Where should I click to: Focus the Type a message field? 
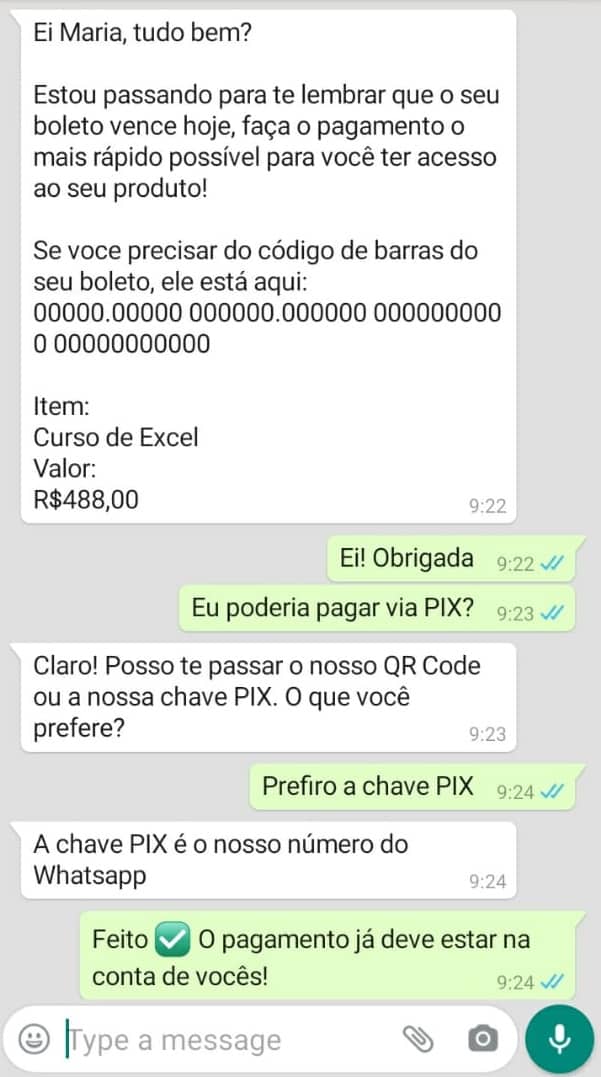pos(220,1040)
